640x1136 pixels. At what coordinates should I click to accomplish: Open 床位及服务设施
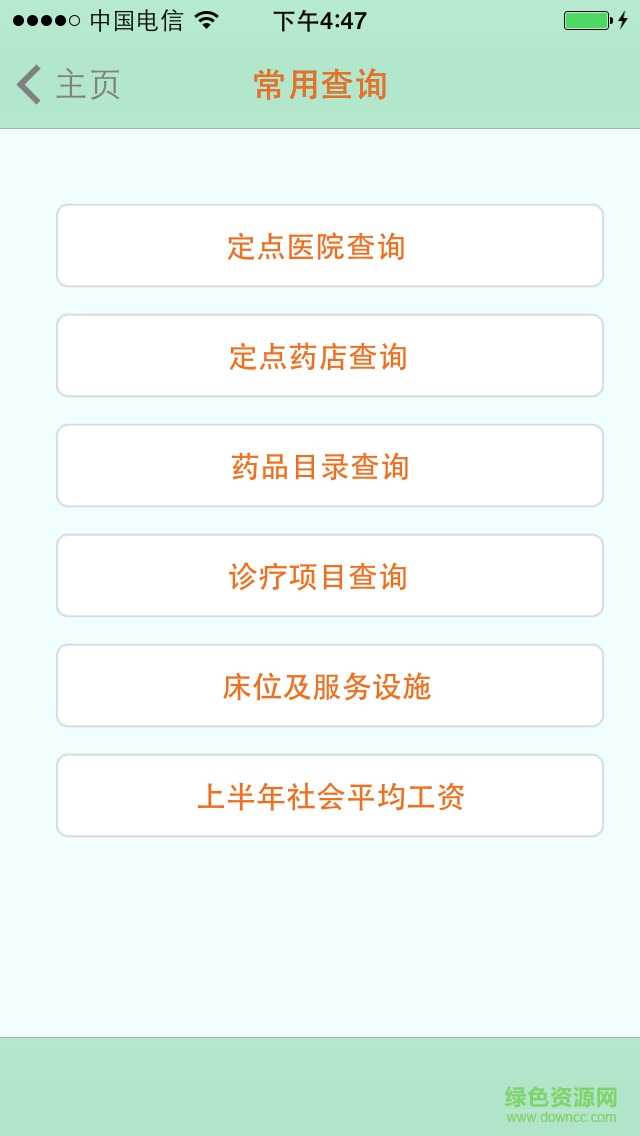tap(330, 686)
